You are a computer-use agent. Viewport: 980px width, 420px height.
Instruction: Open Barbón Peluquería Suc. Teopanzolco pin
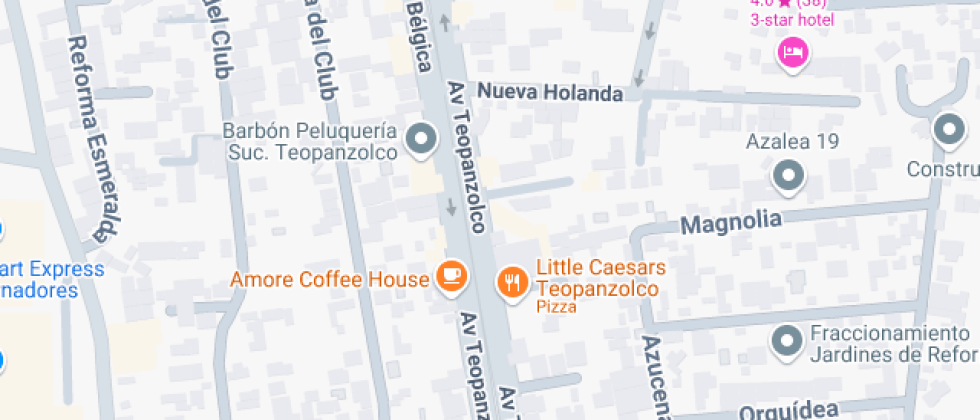[x=421, y=137]
